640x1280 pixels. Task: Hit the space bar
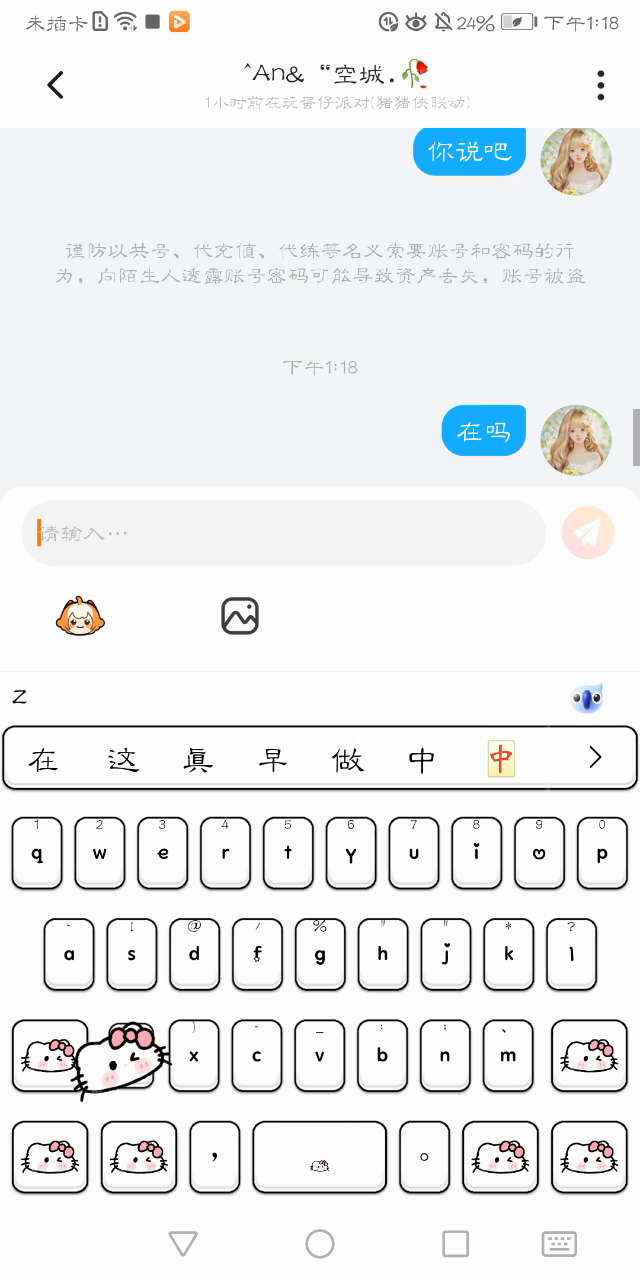pyautogui.click(x=319, y=1157)
